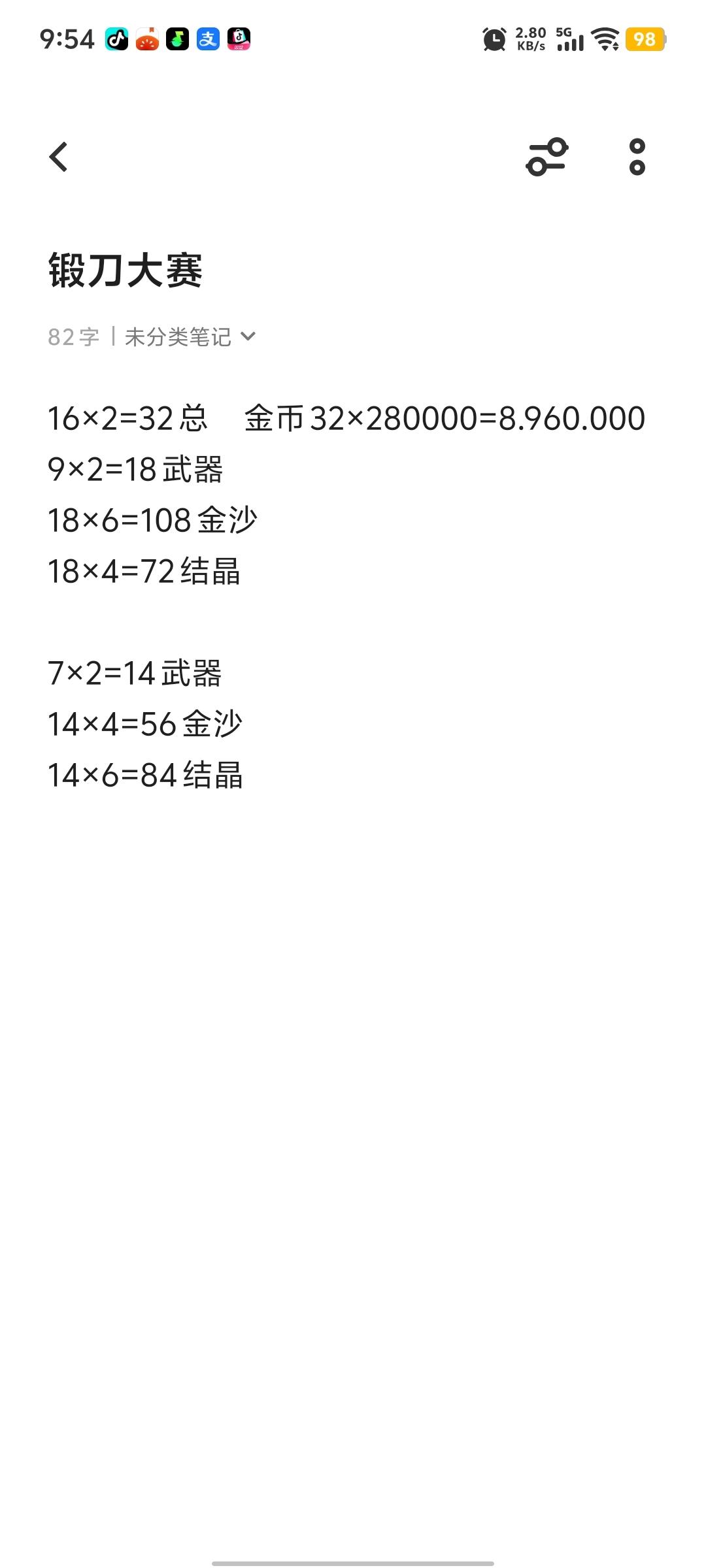Image resolution: width=706 pixels, height=1568 pixels.
Task: Place cursor in the note body text
Action: (x=346, y=588)
